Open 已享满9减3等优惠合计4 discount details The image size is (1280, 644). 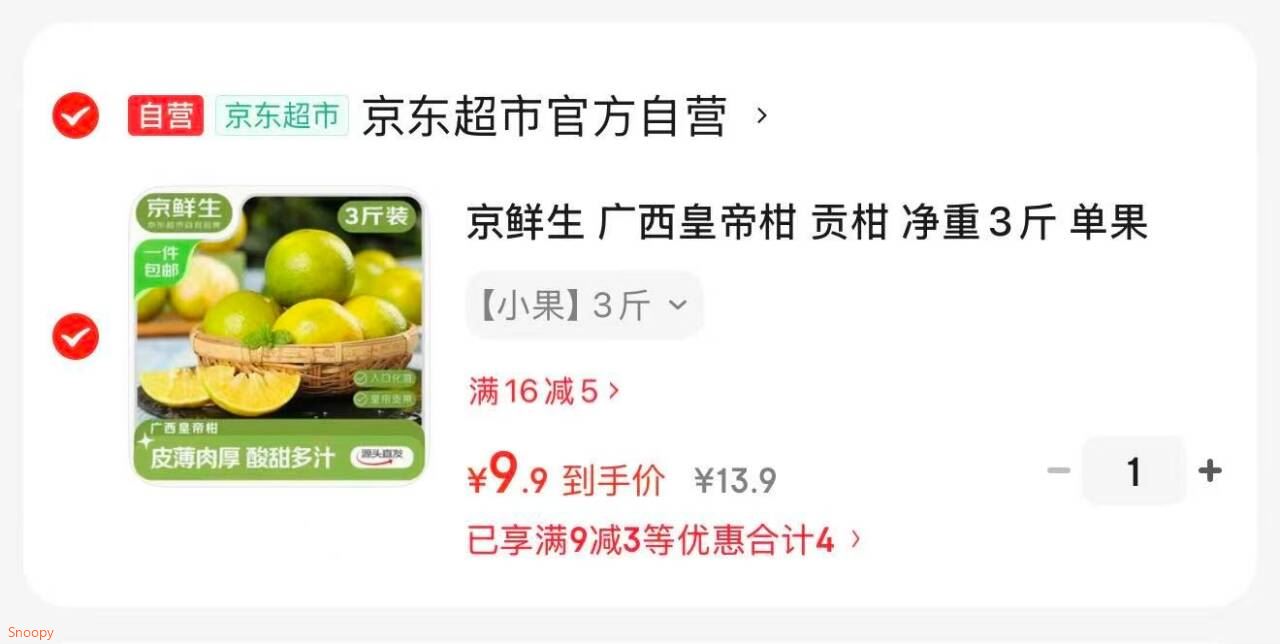(x=664, y=541)
